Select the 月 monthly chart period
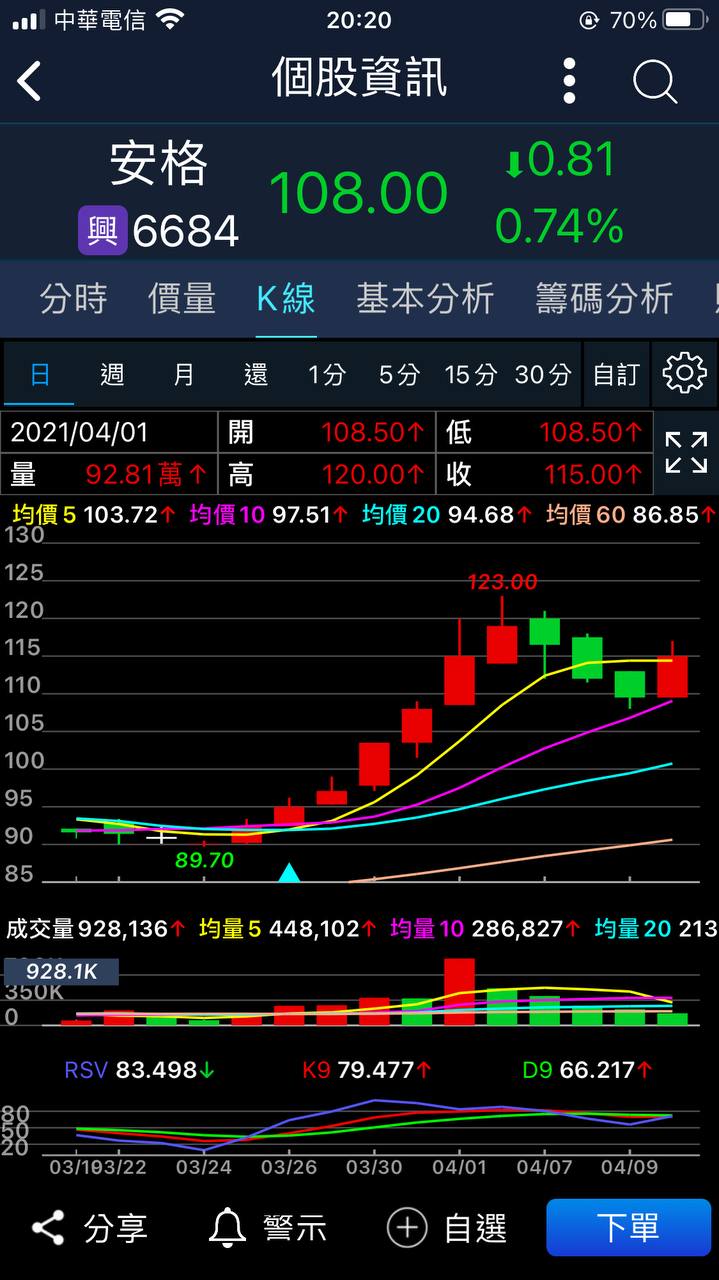Screen dimensions: 719x1280 click(184, 375)
